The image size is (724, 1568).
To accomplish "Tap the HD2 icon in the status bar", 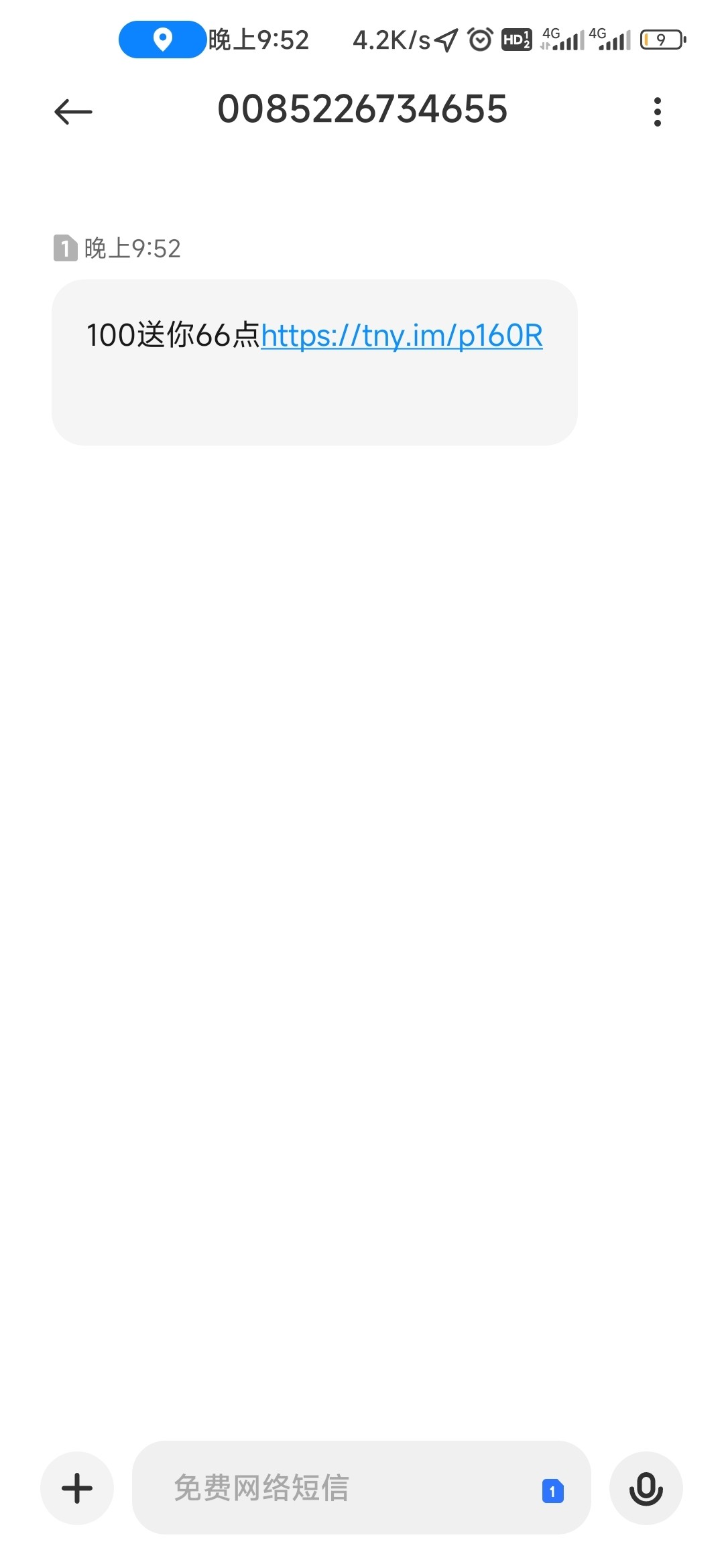I will (517, 41).
